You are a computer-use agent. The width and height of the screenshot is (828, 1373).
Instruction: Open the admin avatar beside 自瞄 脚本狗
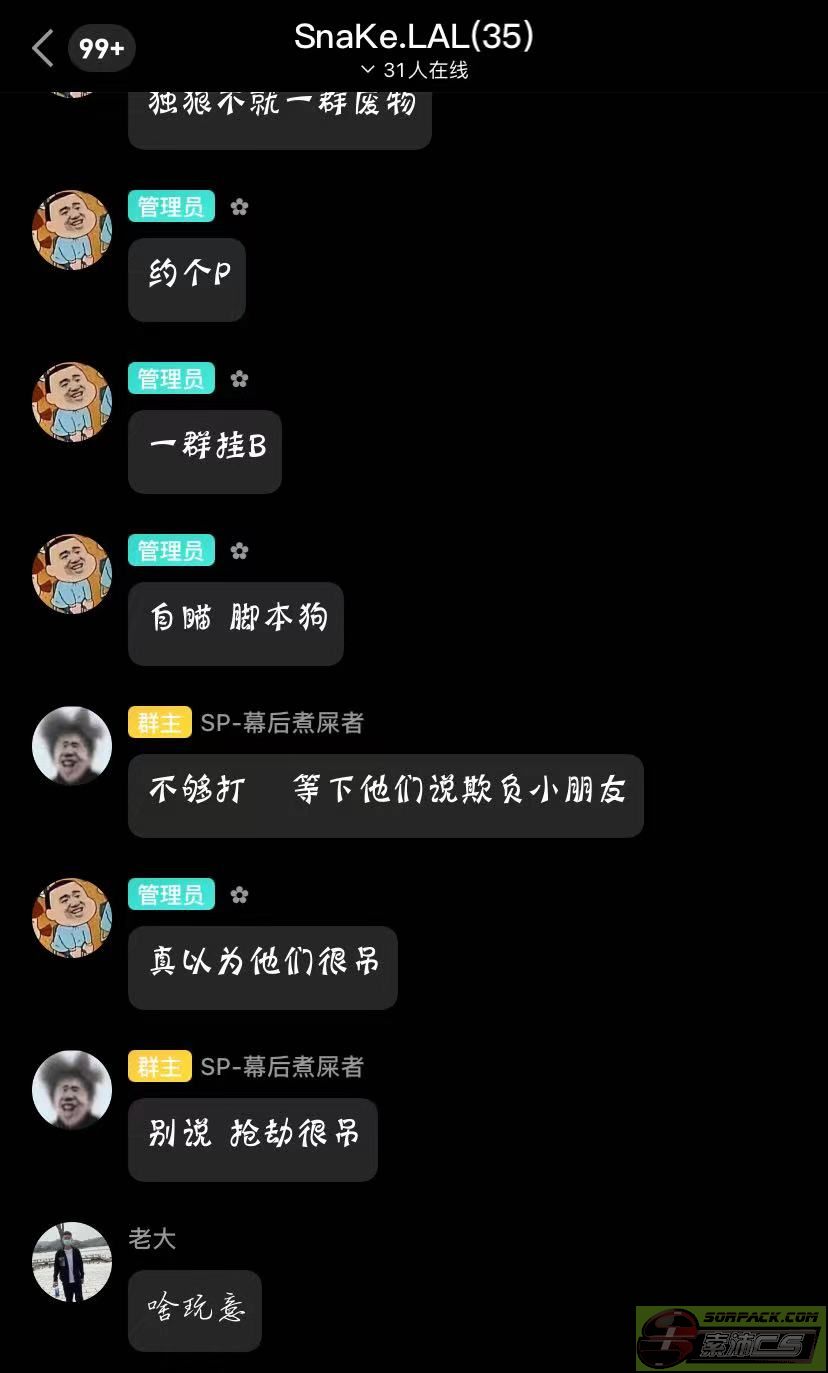(72, 574)
